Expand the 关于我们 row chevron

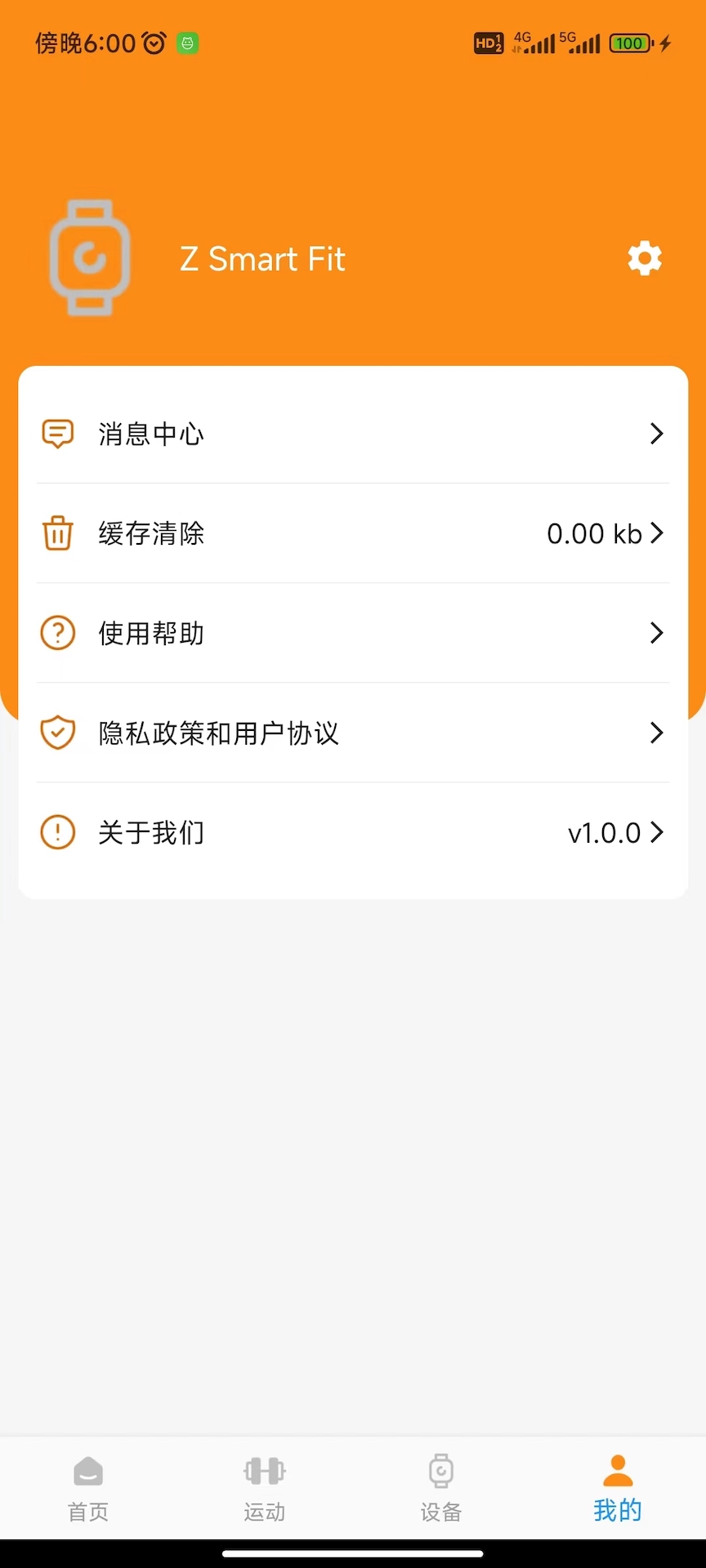click(x=656, y=832)
